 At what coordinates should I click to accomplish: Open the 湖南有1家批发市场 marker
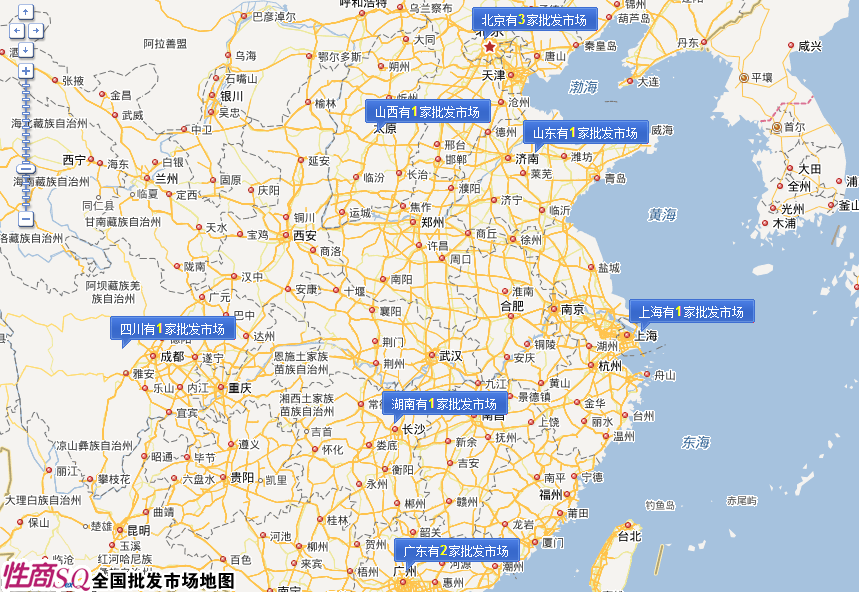point(444,404)
